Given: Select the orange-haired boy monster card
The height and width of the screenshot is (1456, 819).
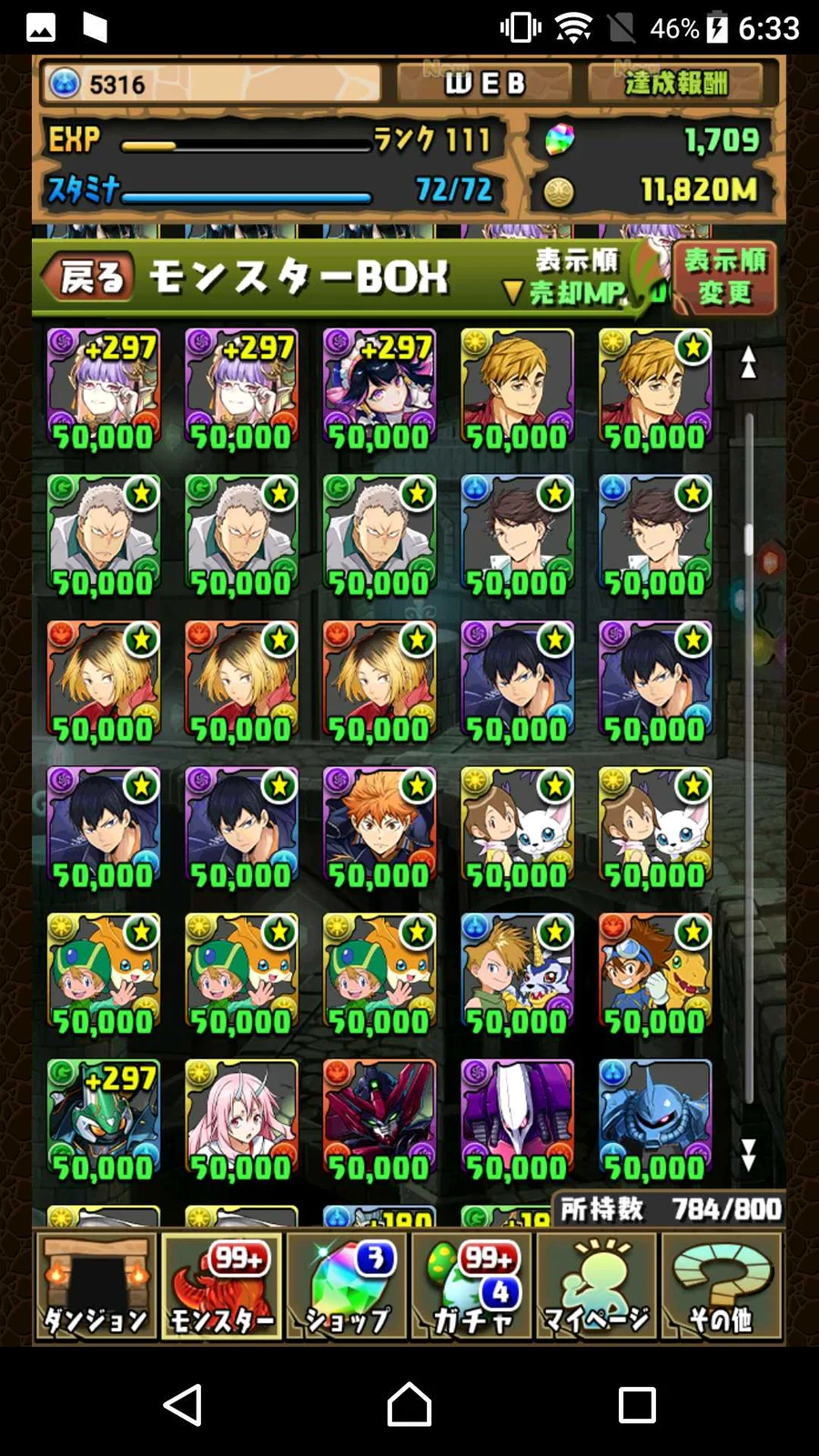Looking at the screenshot, I should point(379,828).
